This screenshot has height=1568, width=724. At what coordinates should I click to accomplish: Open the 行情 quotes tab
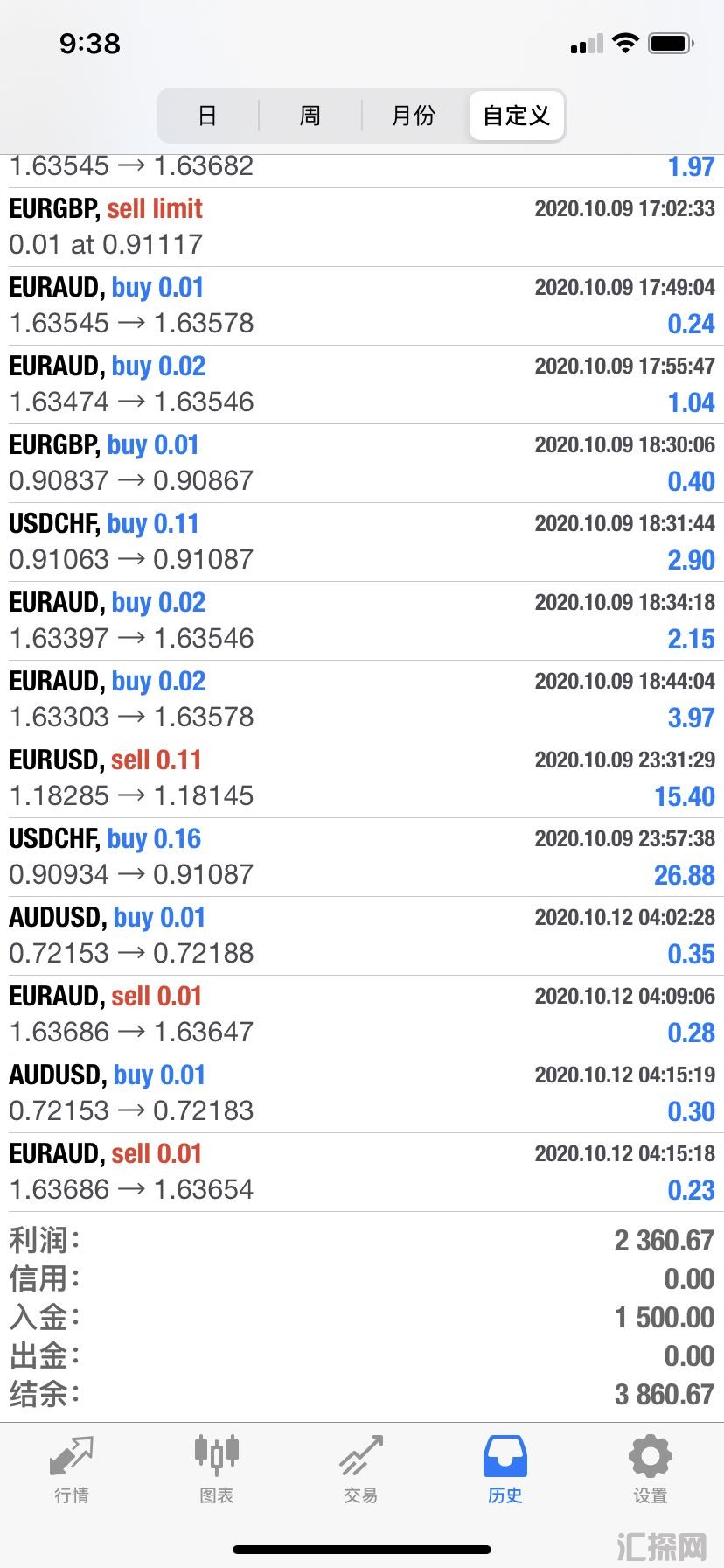[x=72, y=1470]
